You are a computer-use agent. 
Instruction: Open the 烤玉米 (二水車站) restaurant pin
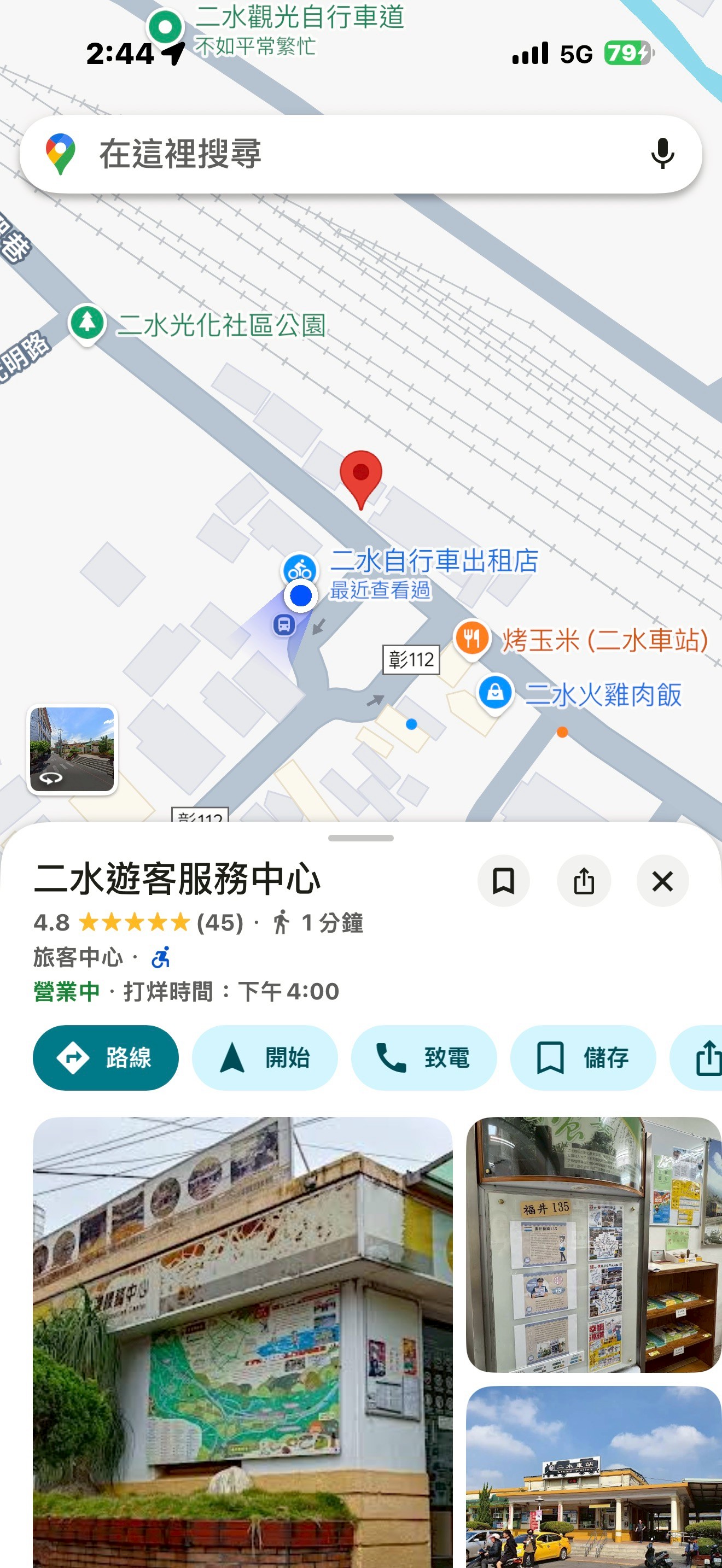[471, 639]
